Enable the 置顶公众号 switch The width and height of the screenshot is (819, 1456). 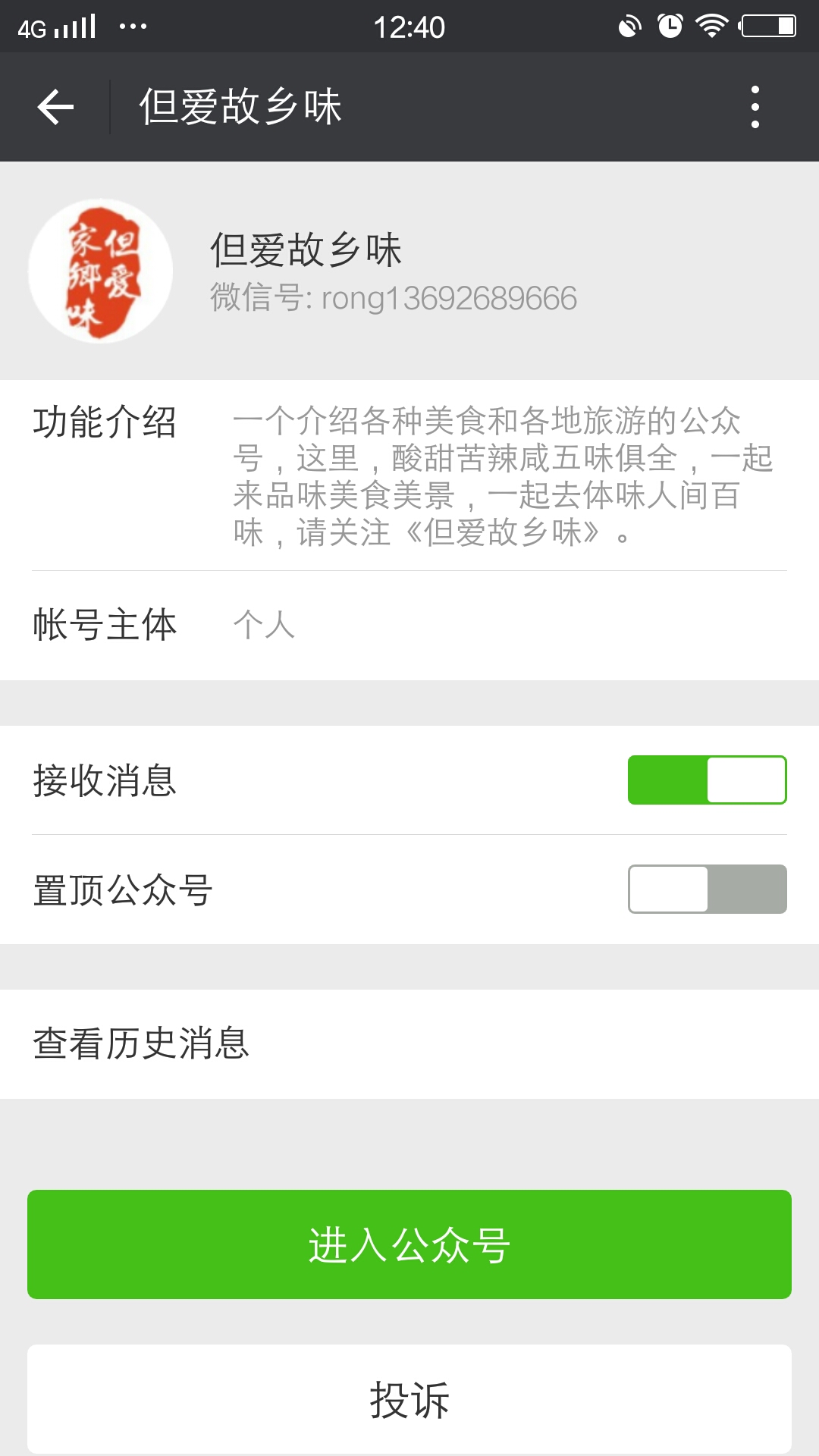click(x=707, y=889)
